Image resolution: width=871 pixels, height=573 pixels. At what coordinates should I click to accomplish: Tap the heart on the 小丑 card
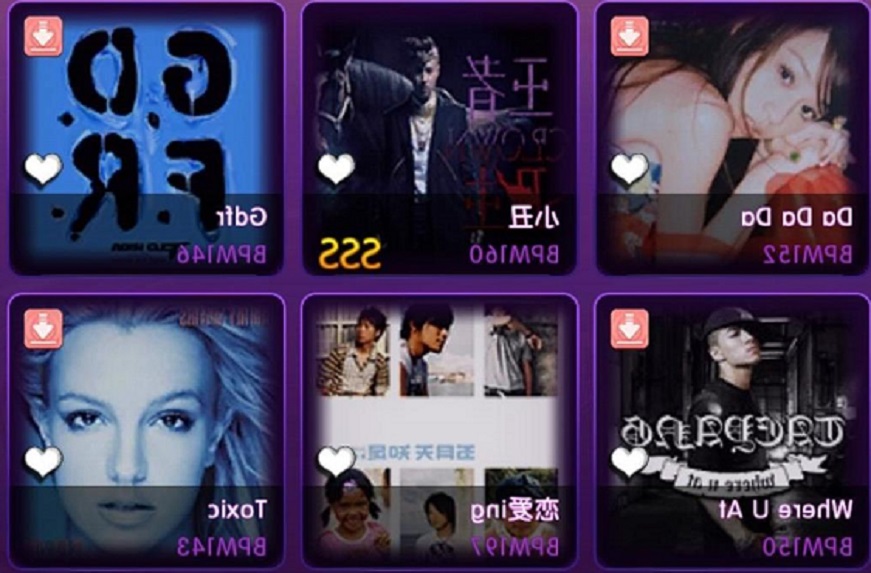(x=336, y=169)
